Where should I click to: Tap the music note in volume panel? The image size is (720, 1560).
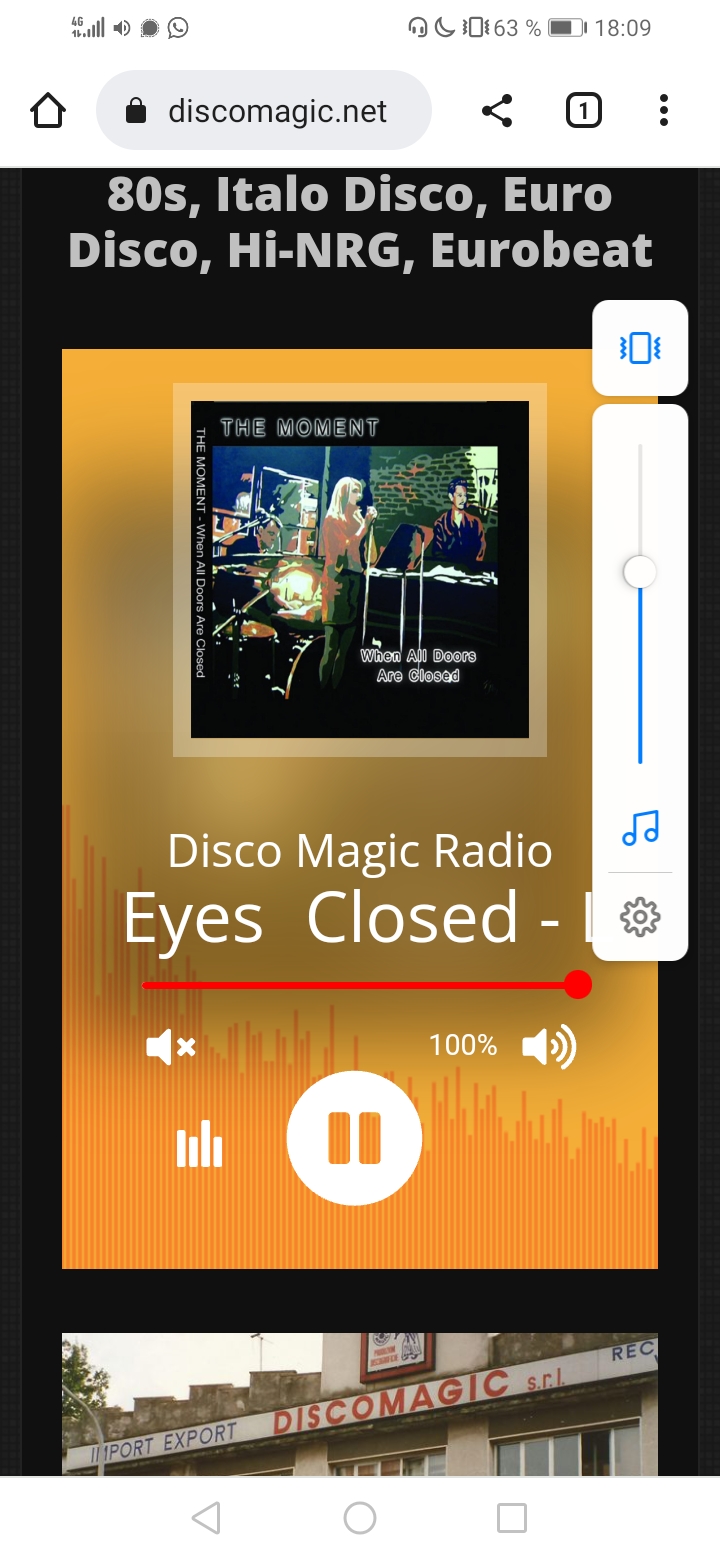640,828
